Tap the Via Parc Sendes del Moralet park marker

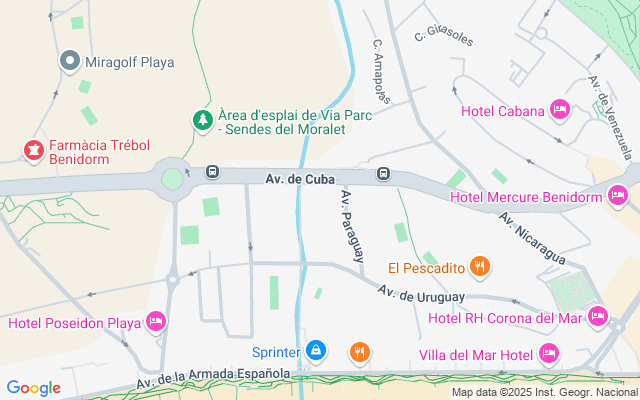coord(204,120)
